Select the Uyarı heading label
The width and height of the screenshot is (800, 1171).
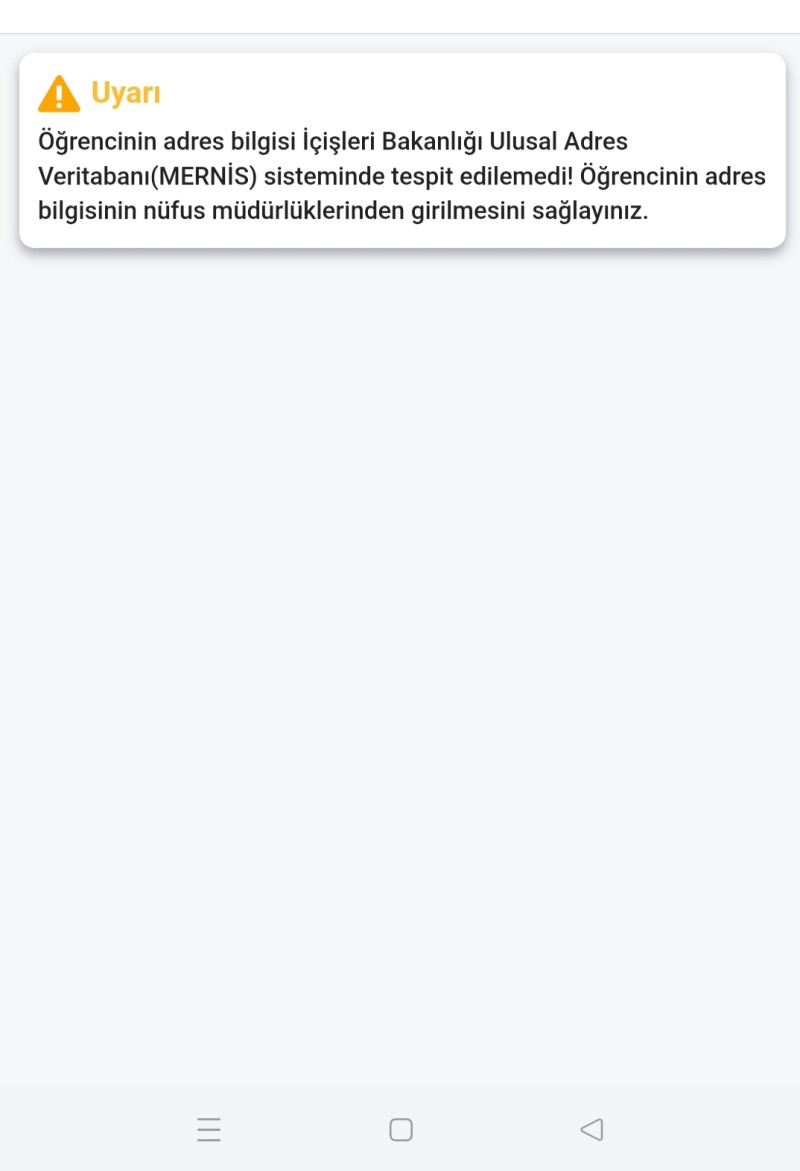coord(126,92)
